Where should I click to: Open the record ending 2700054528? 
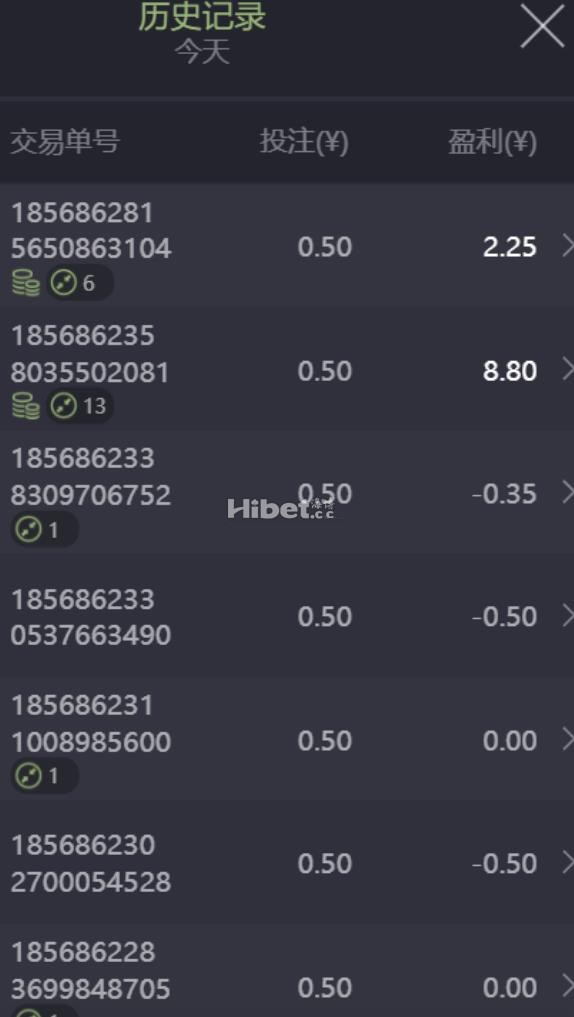[287, 863]
